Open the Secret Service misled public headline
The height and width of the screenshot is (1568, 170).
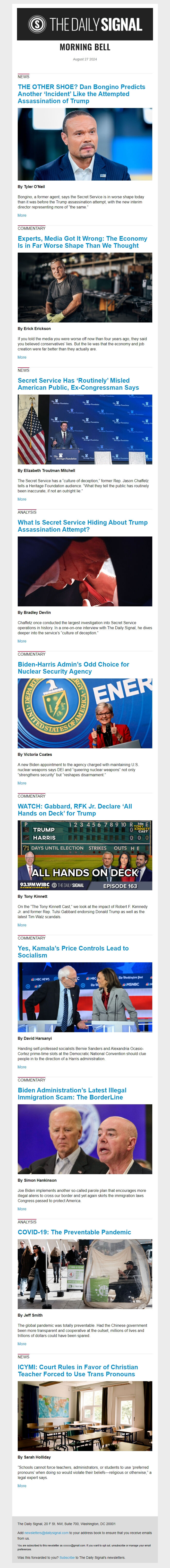tap(78, 384)
